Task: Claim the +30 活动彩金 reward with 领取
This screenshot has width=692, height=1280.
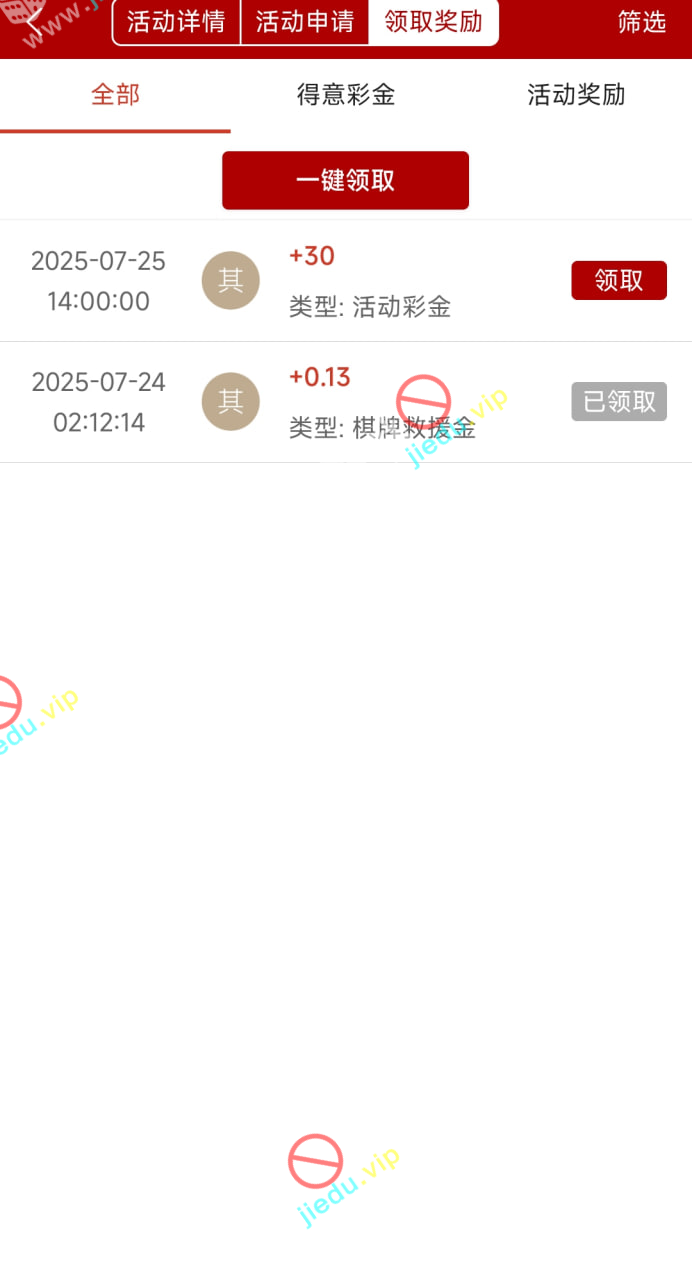Action: pos(619,281)
